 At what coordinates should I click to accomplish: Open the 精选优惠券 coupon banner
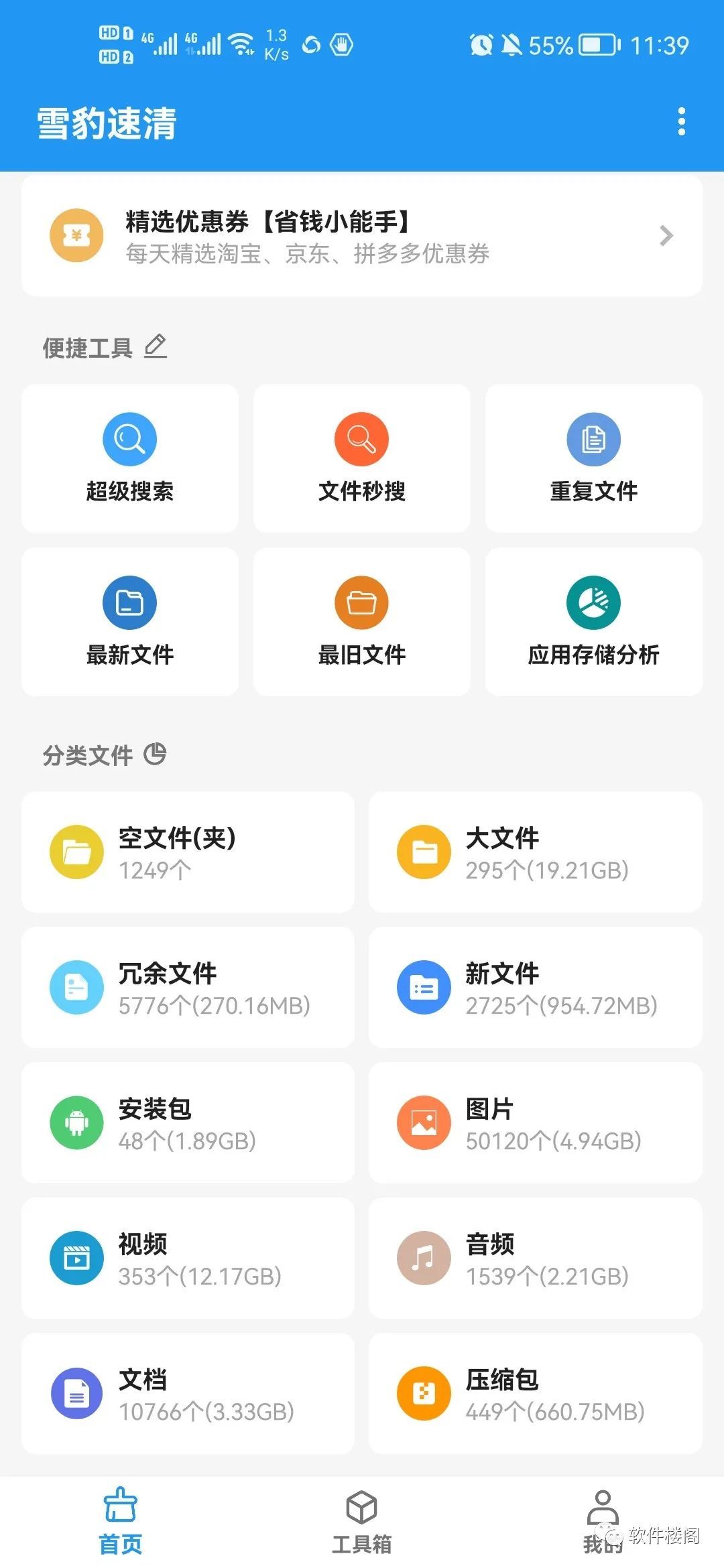362,236
